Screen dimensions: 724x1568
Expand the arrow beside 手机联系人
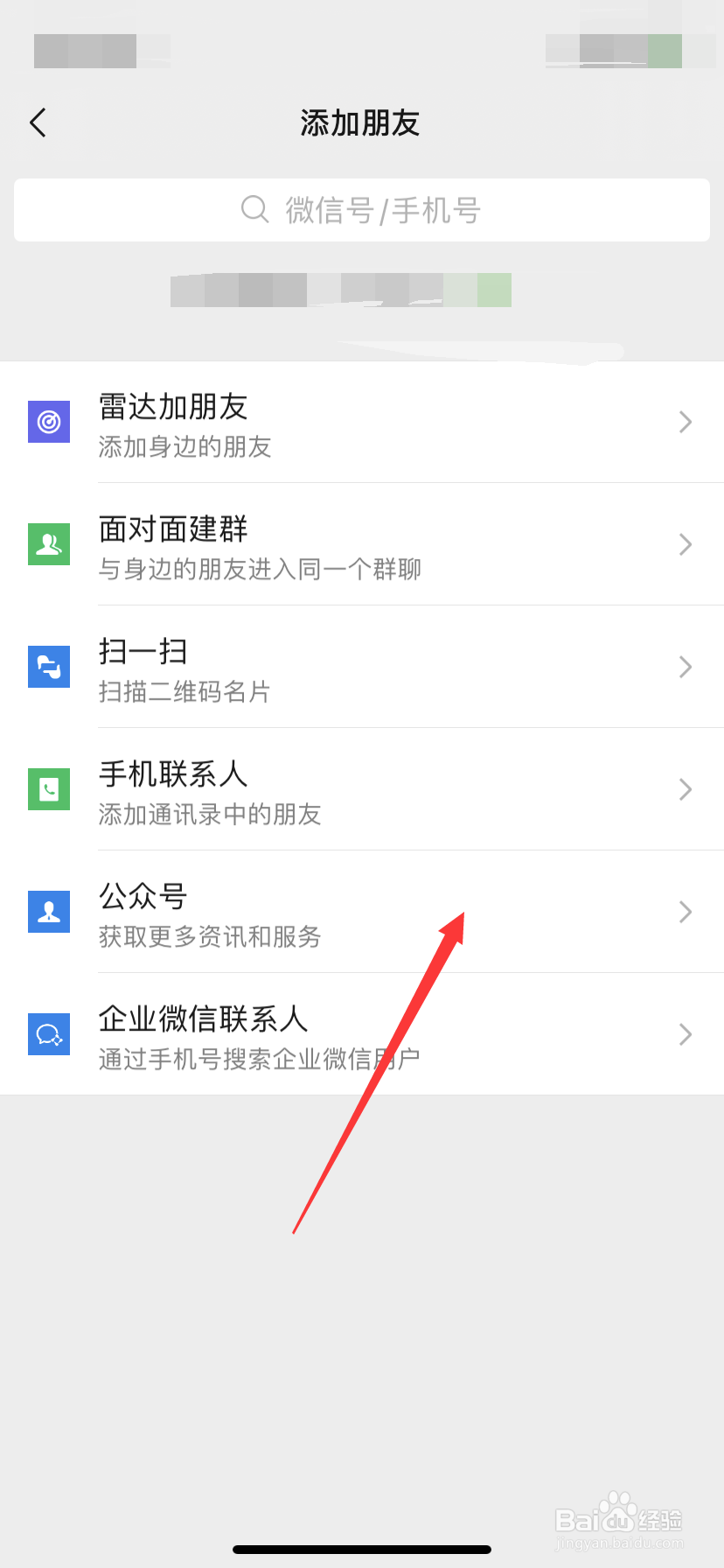pyautogui.click(x=686, y=789)
